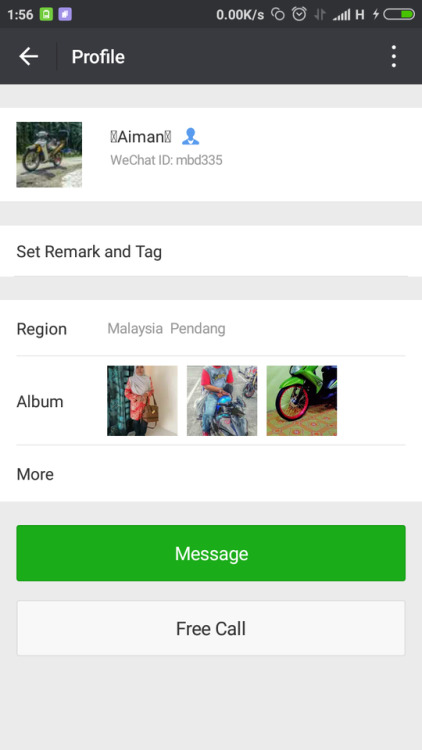Go back using the arrow icon
This screenshot has height=750, width=422.
click(28, 56)
